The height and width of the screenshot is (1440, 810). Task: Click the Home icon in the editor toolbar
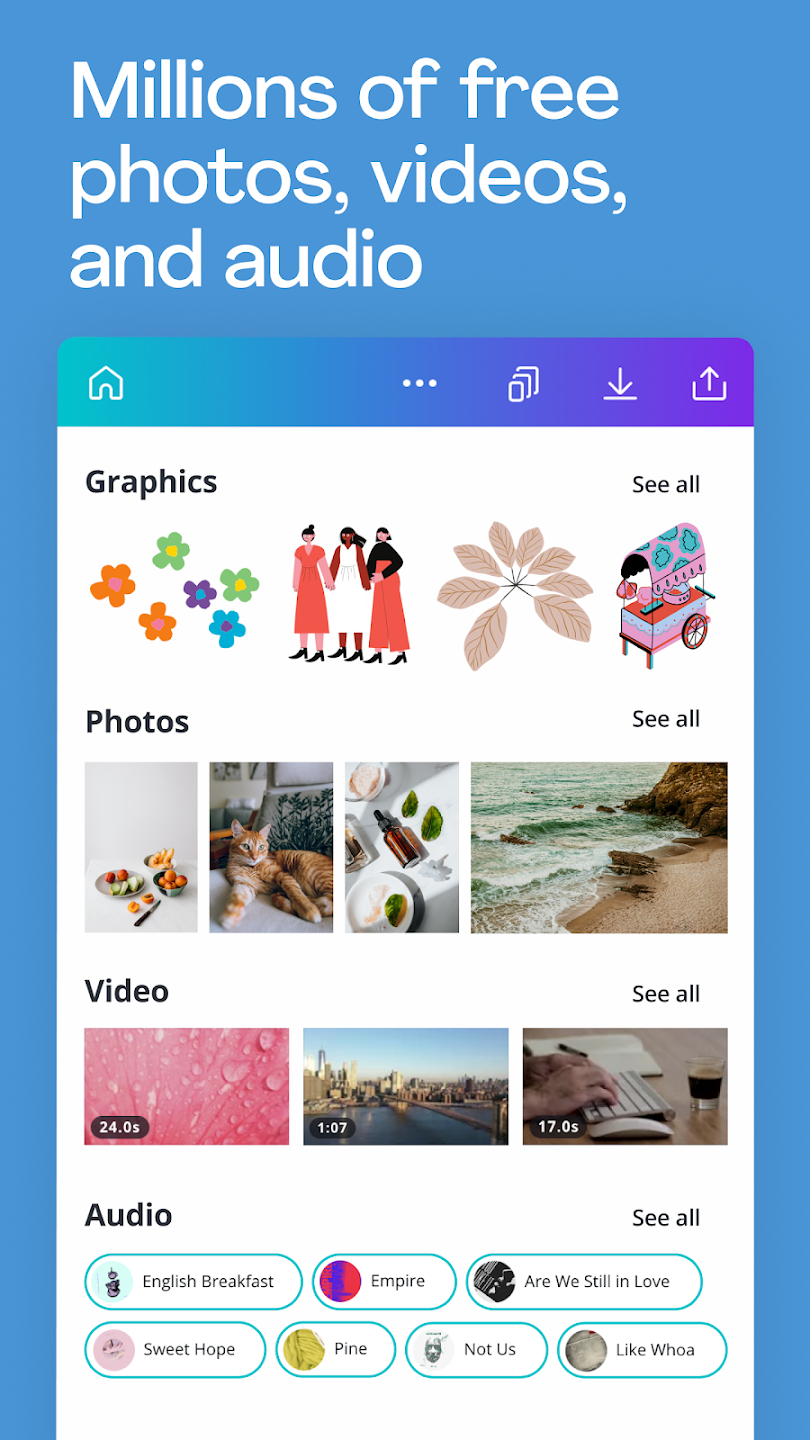[105, 382]
